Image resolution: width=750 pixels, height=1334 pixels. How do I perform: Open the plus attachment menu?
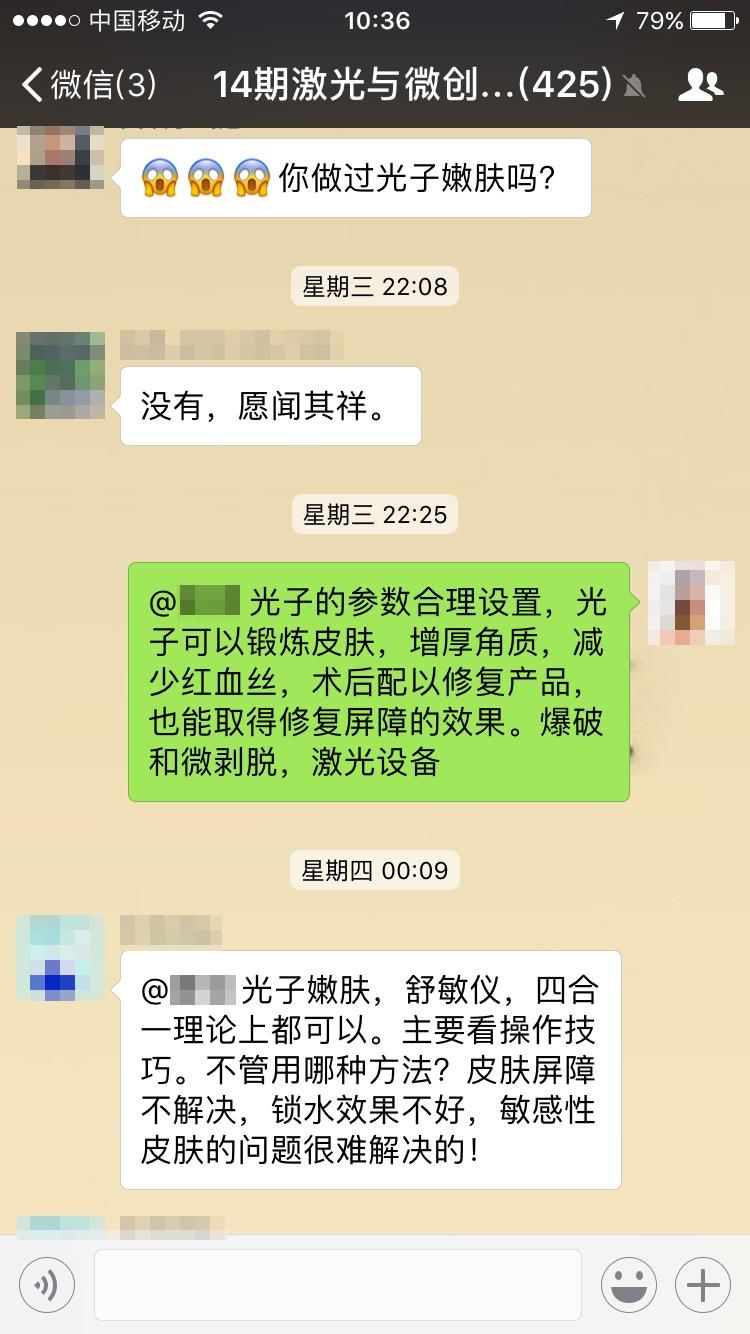(703, 1285)
